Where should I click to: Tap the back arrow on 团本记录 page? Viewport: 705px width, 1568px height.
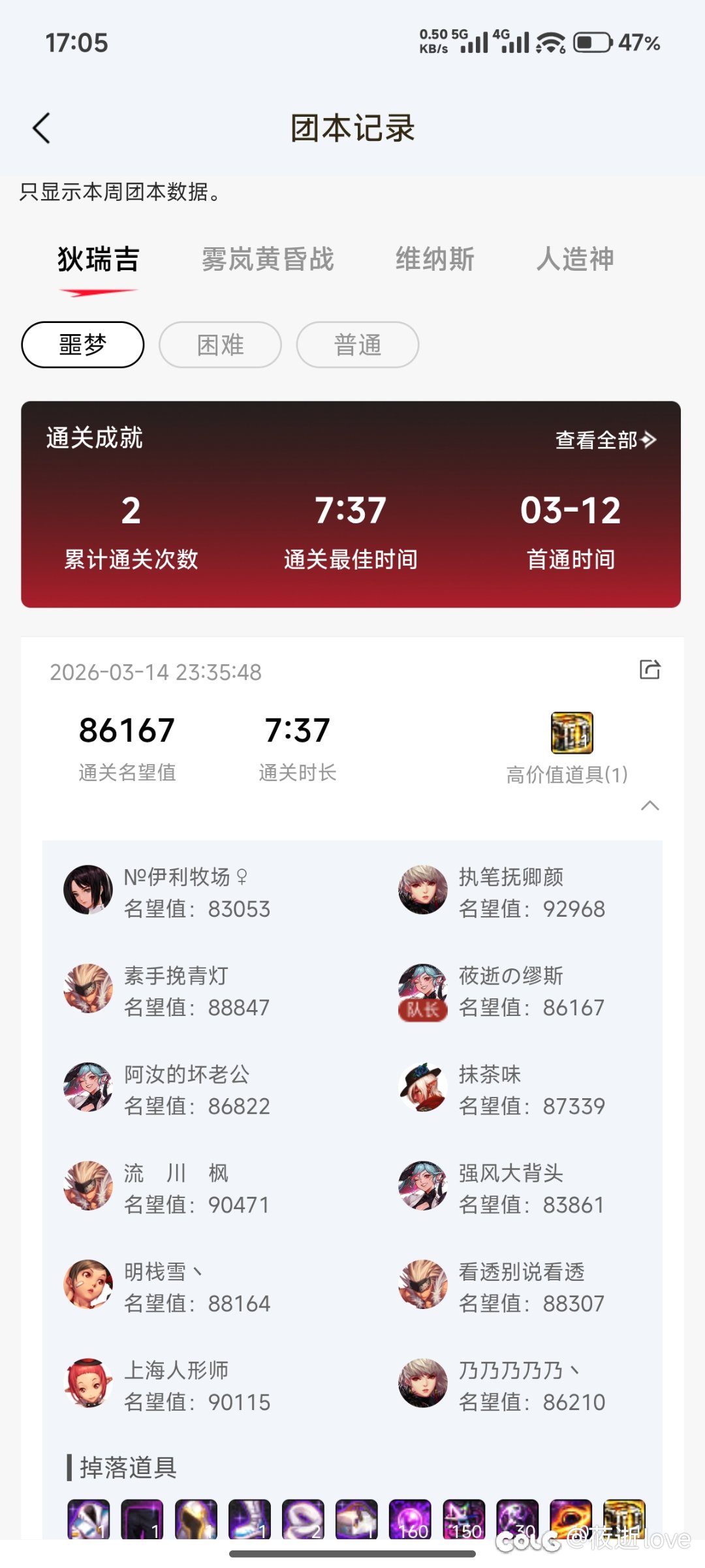pos(42,128)
